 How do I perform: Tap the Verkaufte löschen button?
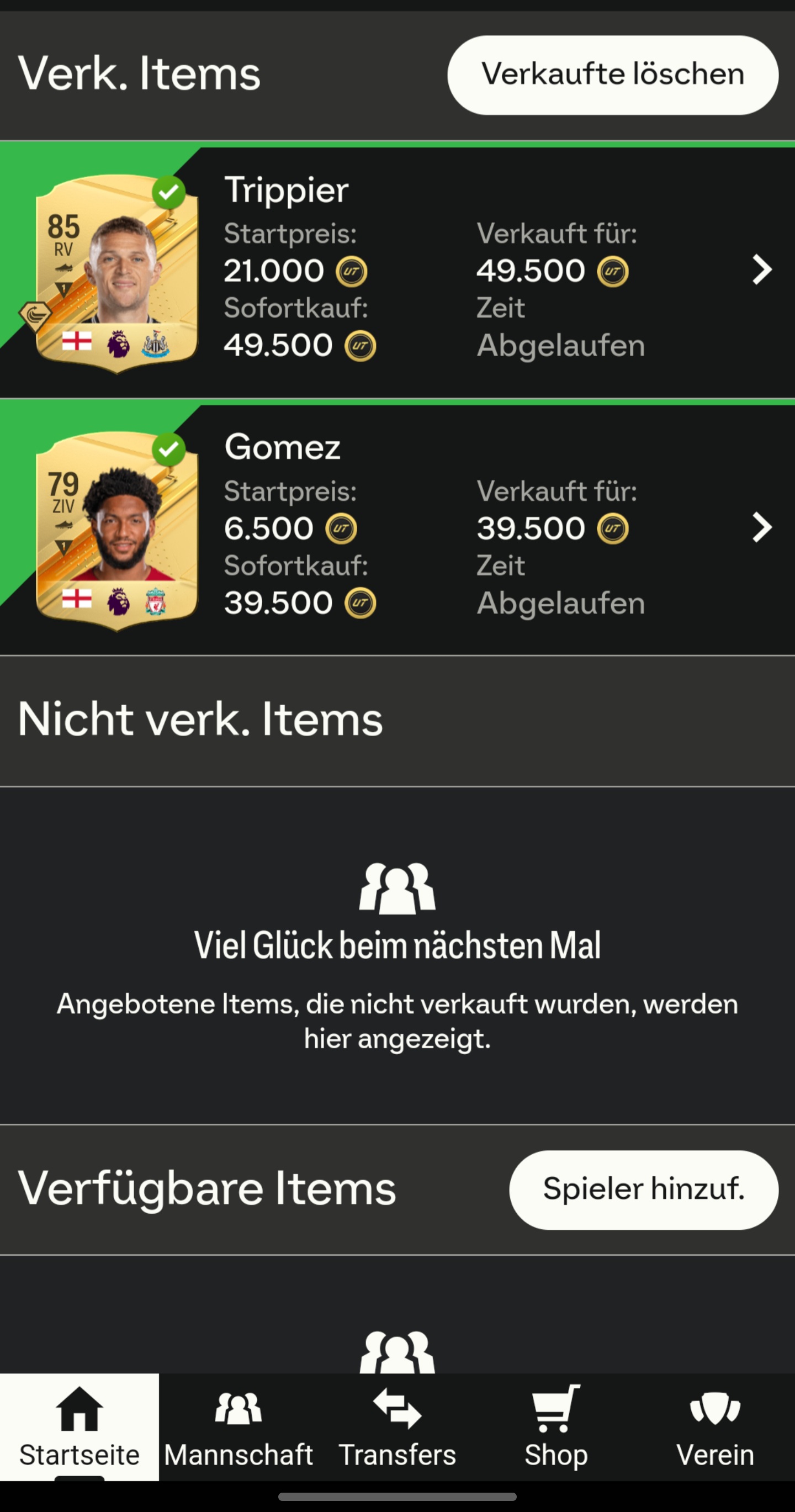612,75
